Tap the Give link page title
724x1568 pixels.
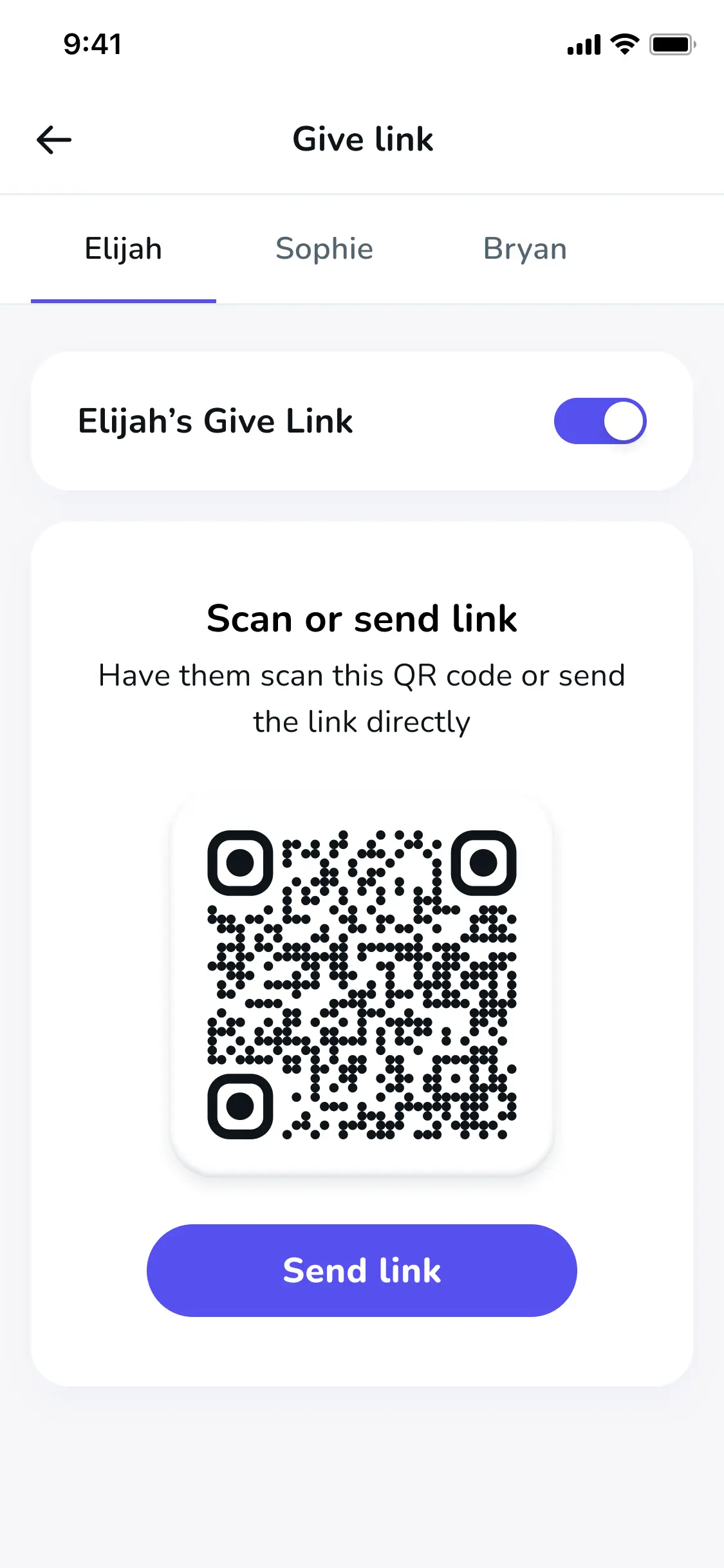(362, 139)
